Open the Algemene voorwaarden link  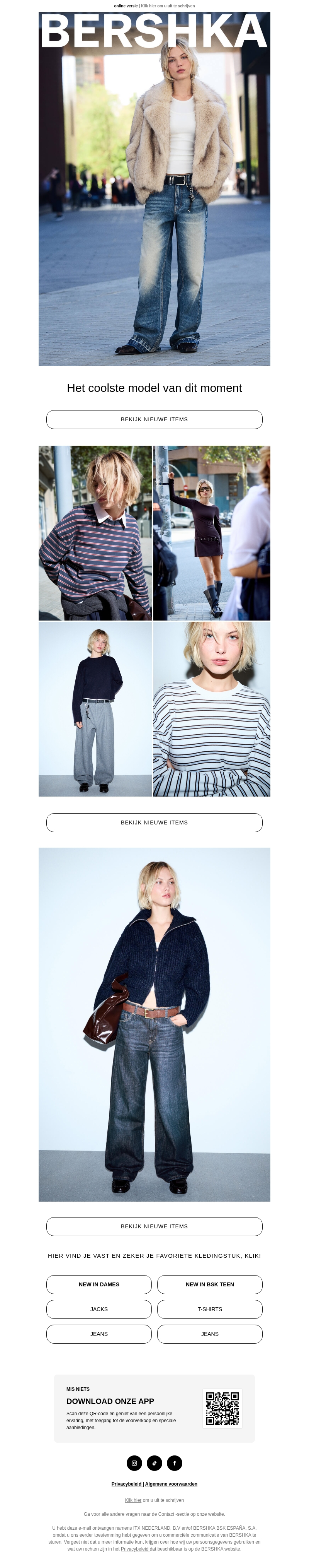171,1484
